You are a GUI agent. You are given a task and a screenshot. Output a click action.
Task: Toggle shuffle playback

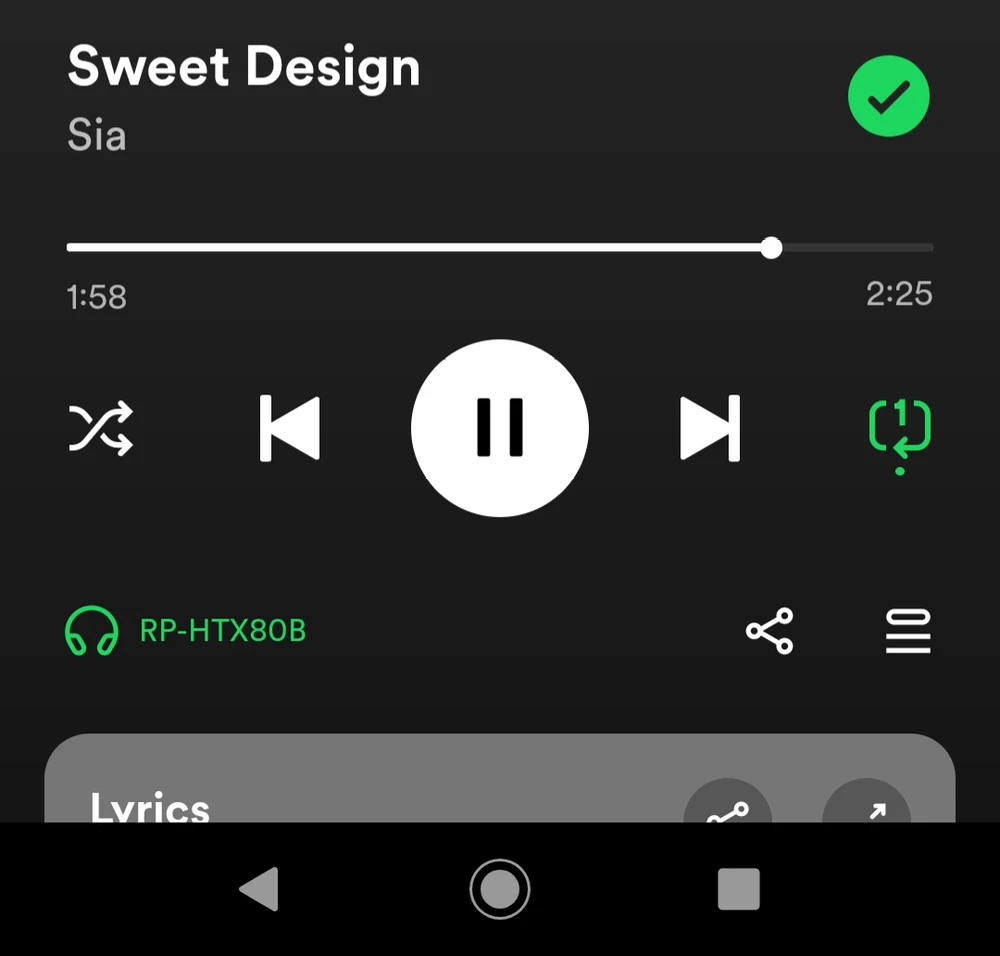pyautogui.click(x=100, y=428)
